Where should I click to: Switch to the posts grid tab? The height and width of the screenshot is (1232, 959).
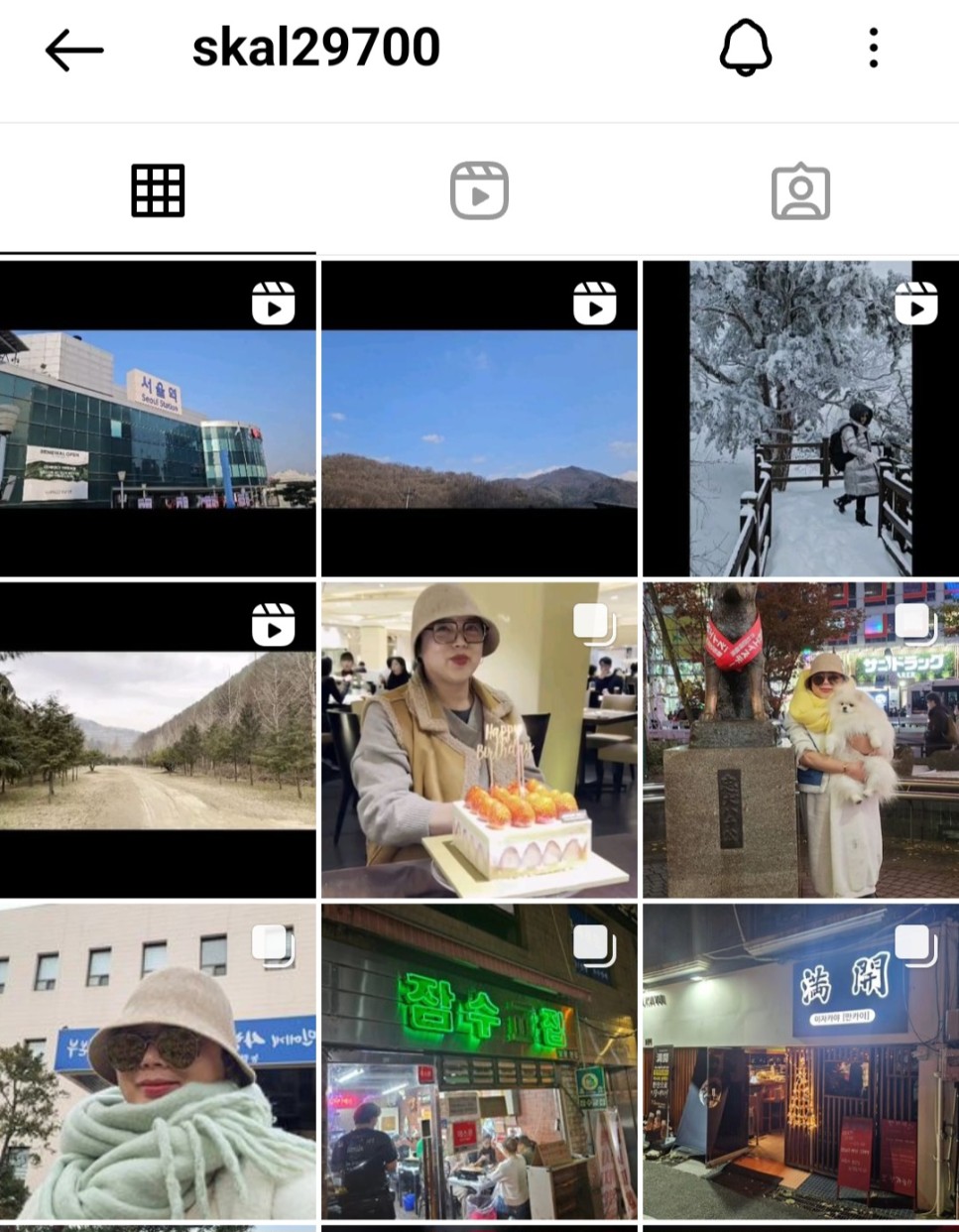[158, 190]
